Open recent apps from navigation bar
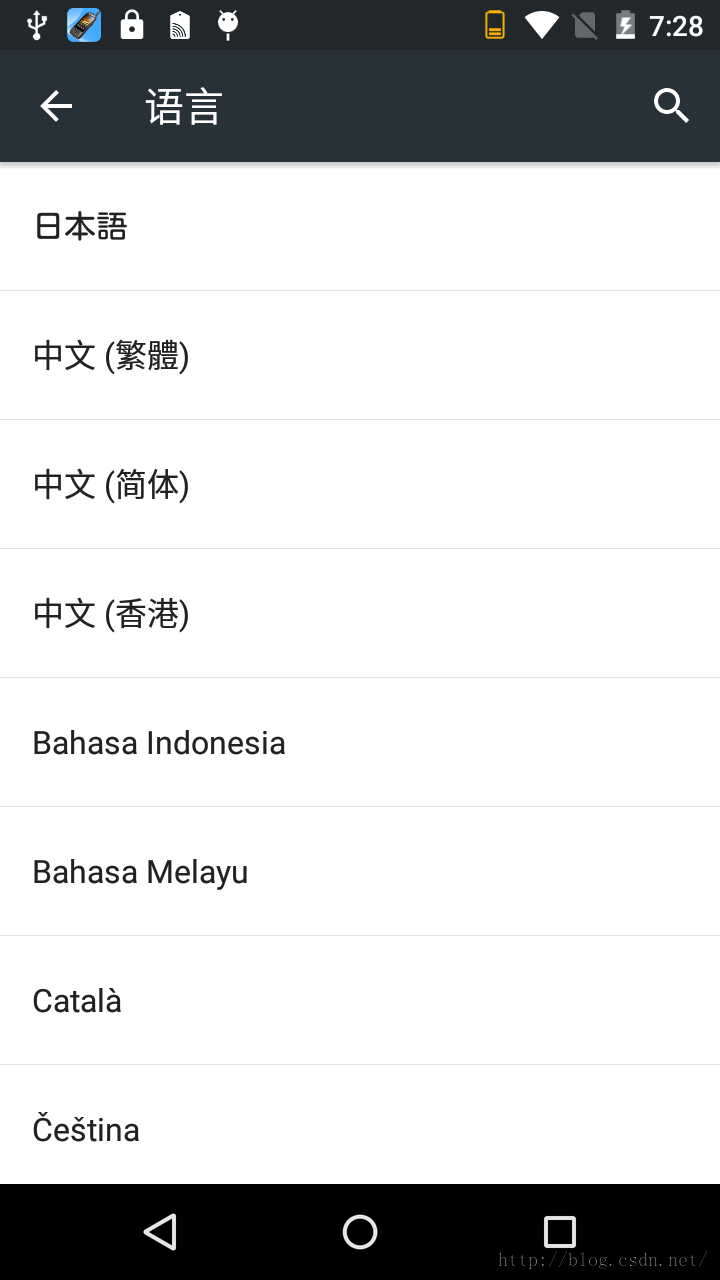The image size is (720, 1280). pos(560,1232)
